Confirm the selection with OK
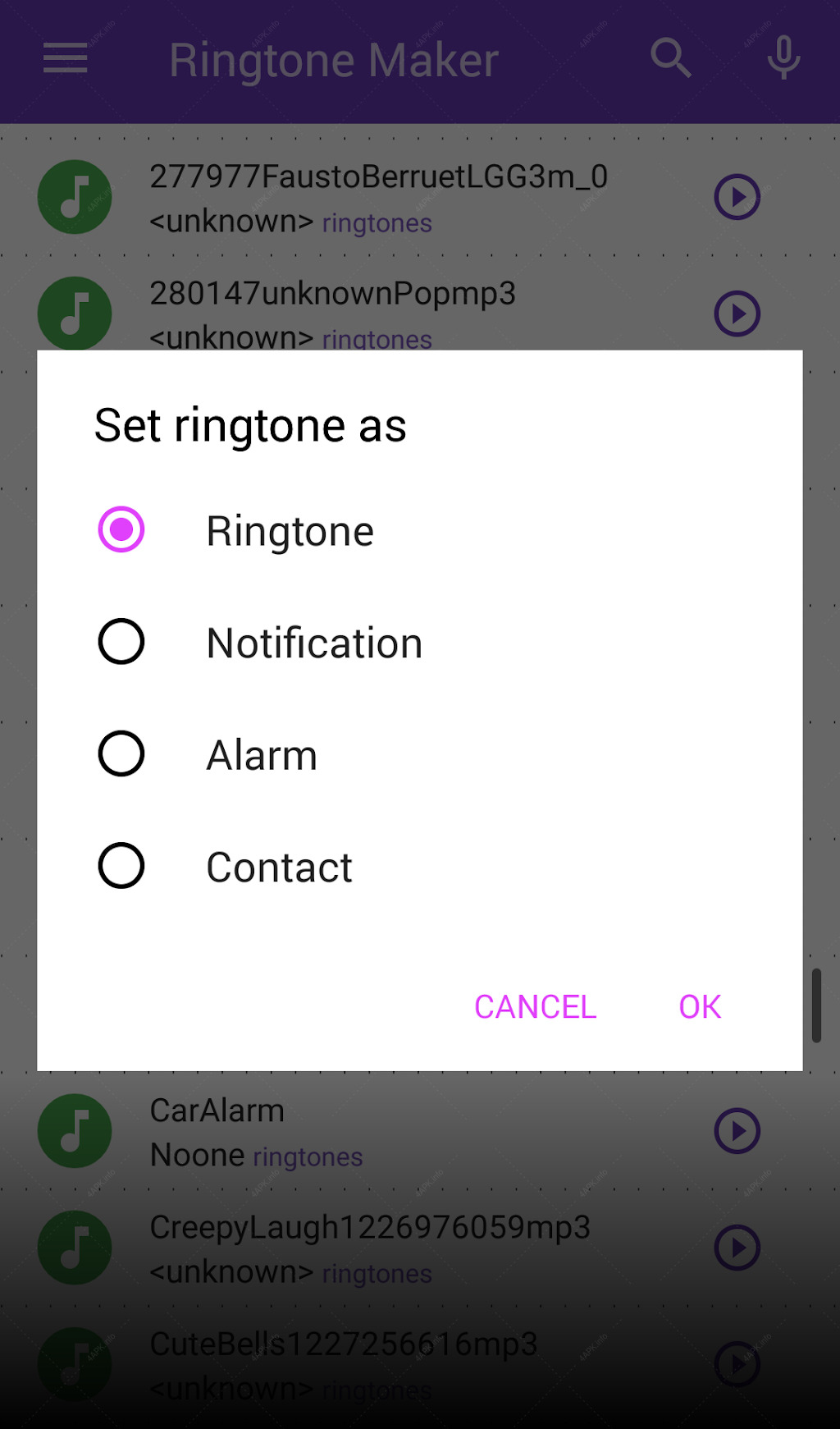The image size is (840, 1429). click(x=700, y=1006)
